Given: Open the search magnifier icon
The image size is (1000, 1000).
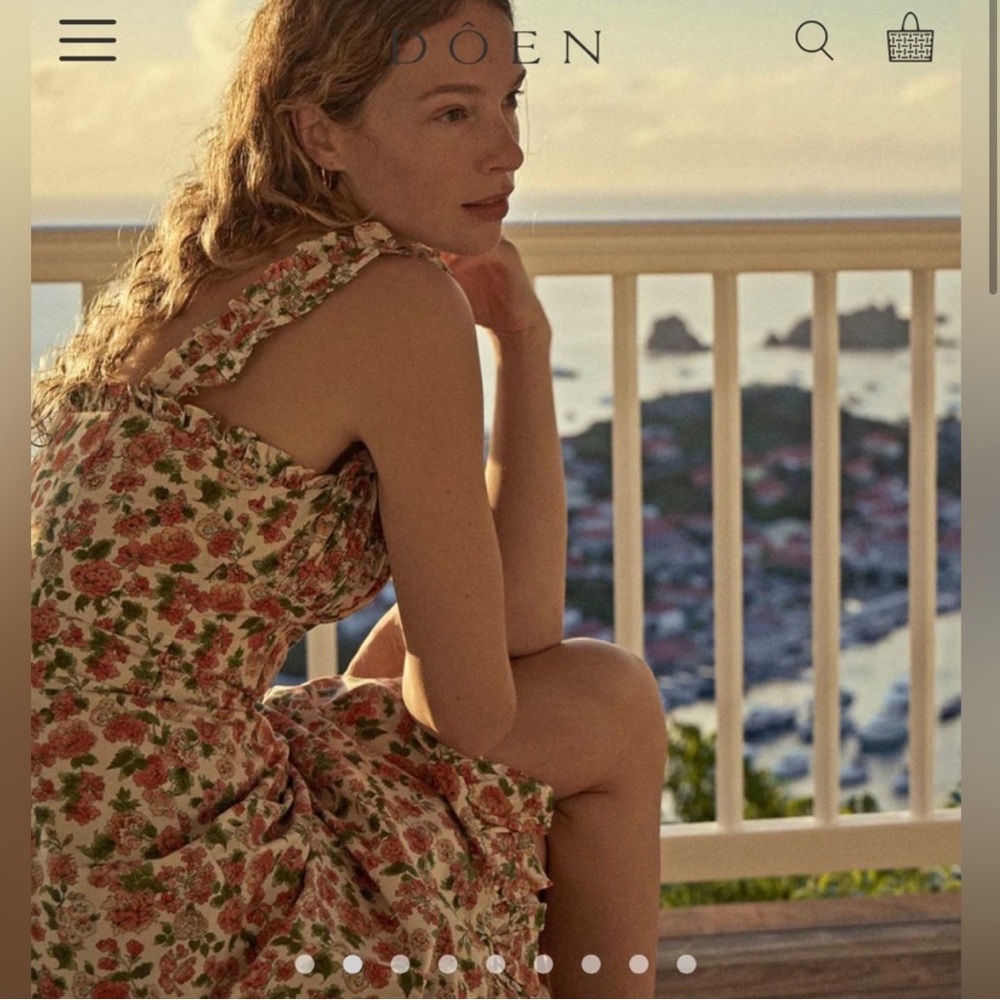Looking at the screenshot, I should pos(813,41).
